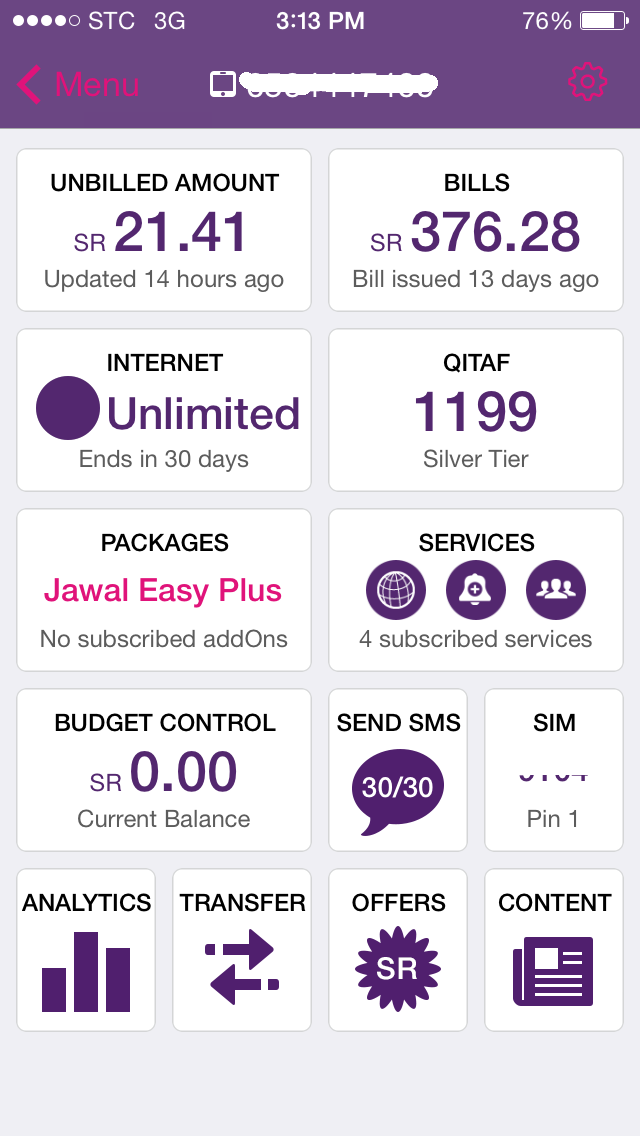View the Bills card
The image size is (640, 1136).
coord(476,230)
